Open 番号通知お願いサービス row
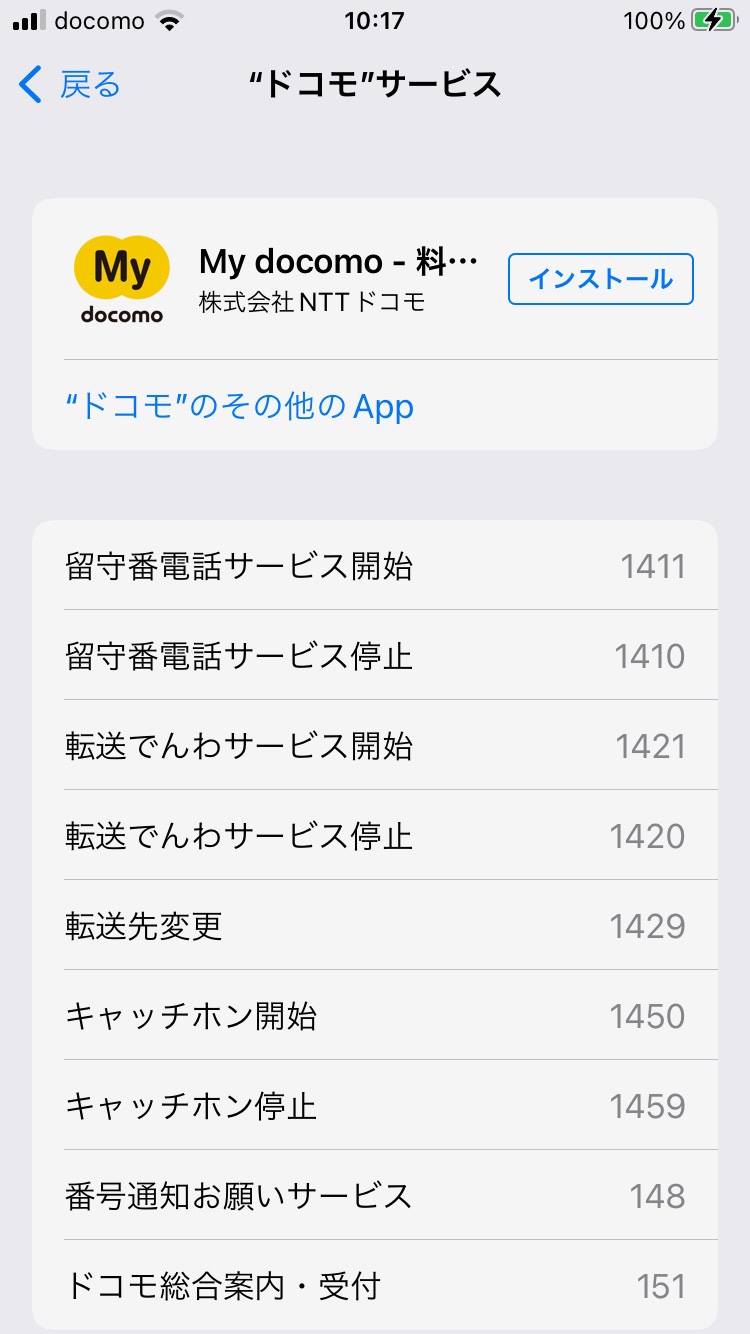The width and height of the screenshot is (750, 1334). [x=375, y=1196]
